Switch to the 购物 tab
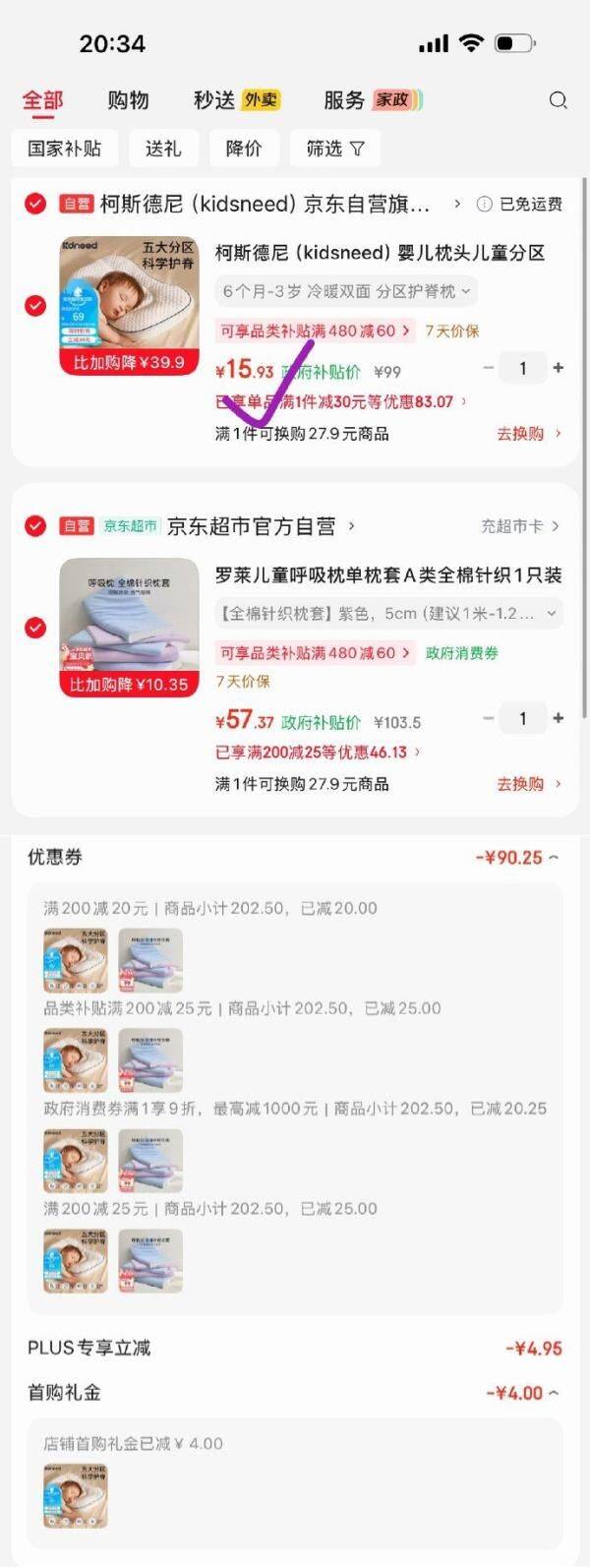The height and width of the screenshot is (1568, 590). coord(128,100)
